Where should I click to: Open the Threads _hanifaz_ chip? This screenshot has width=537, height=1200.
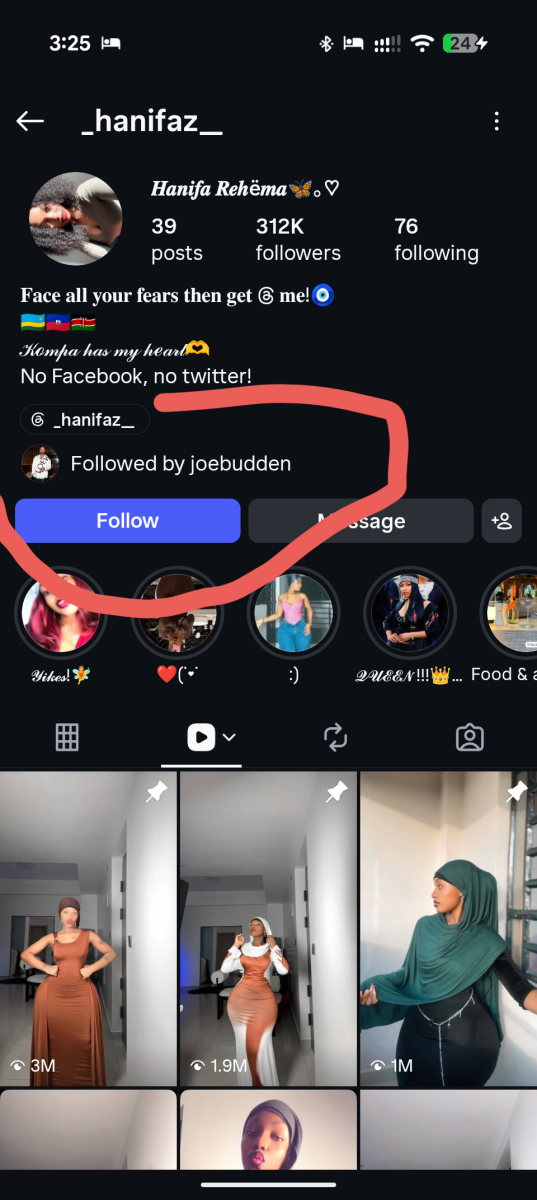(x=84, y=420)
